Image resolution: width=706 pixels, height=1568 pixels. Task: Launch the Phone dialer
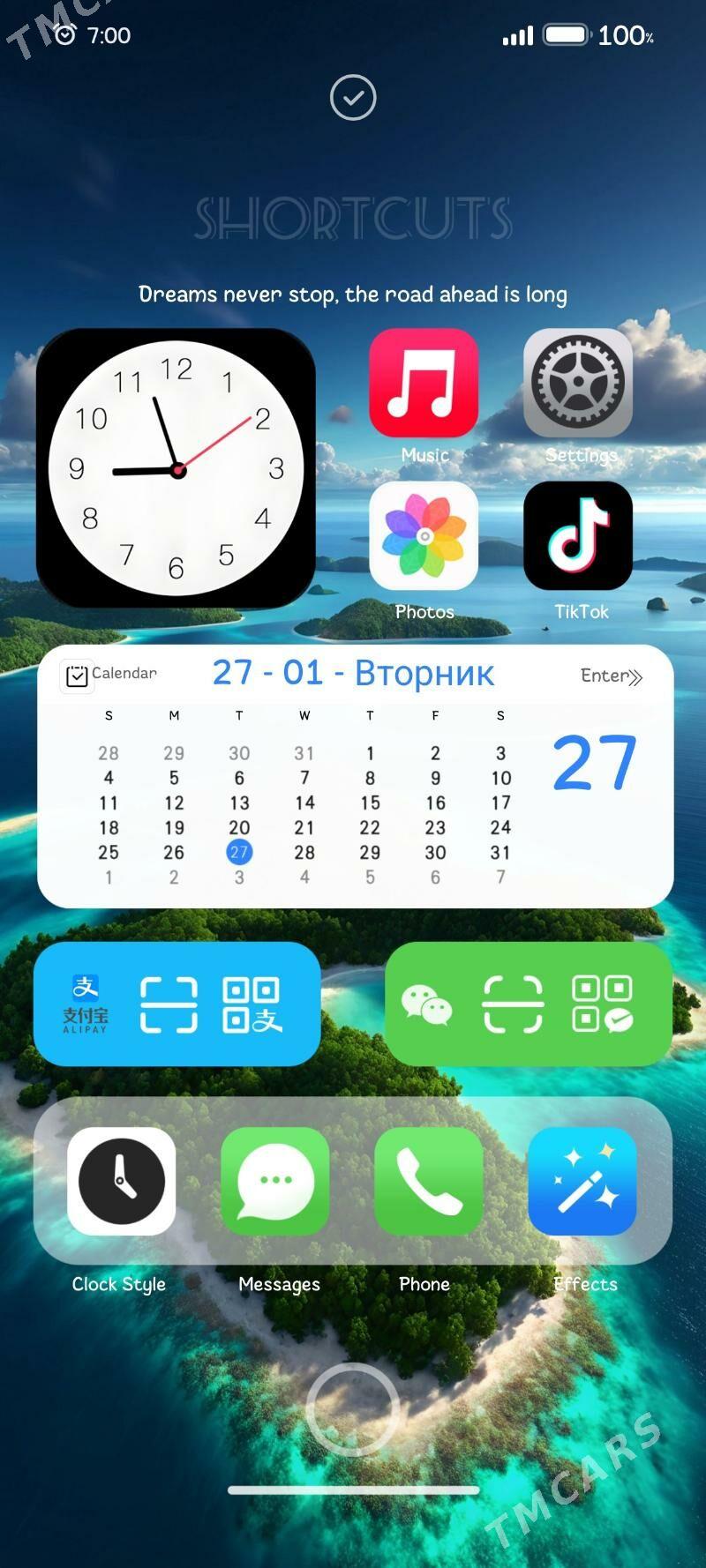(x=429, y=1182)
